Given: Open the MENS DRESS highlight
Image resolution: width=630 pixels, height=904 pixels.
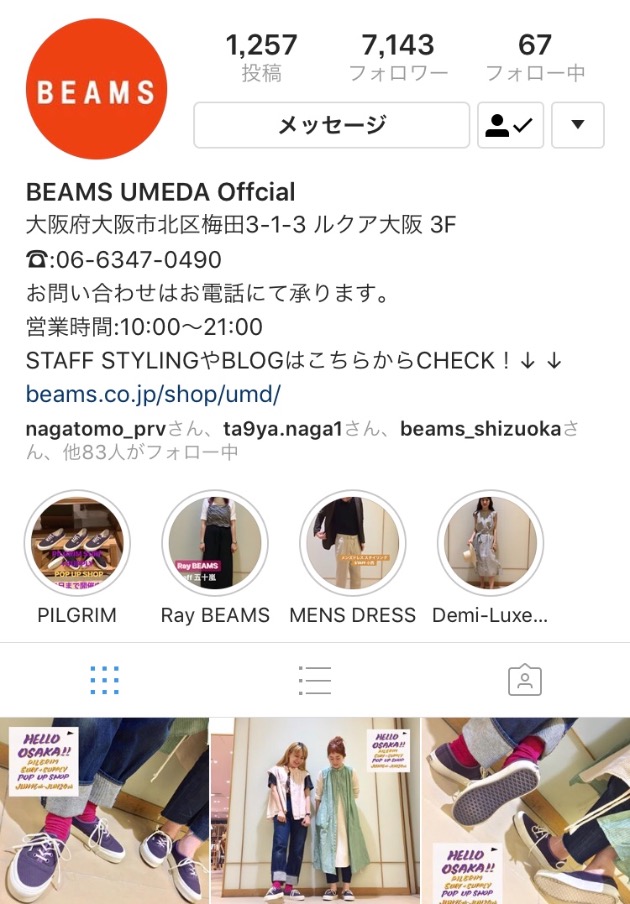Looking at the screenshot, I should click(353, 543).
